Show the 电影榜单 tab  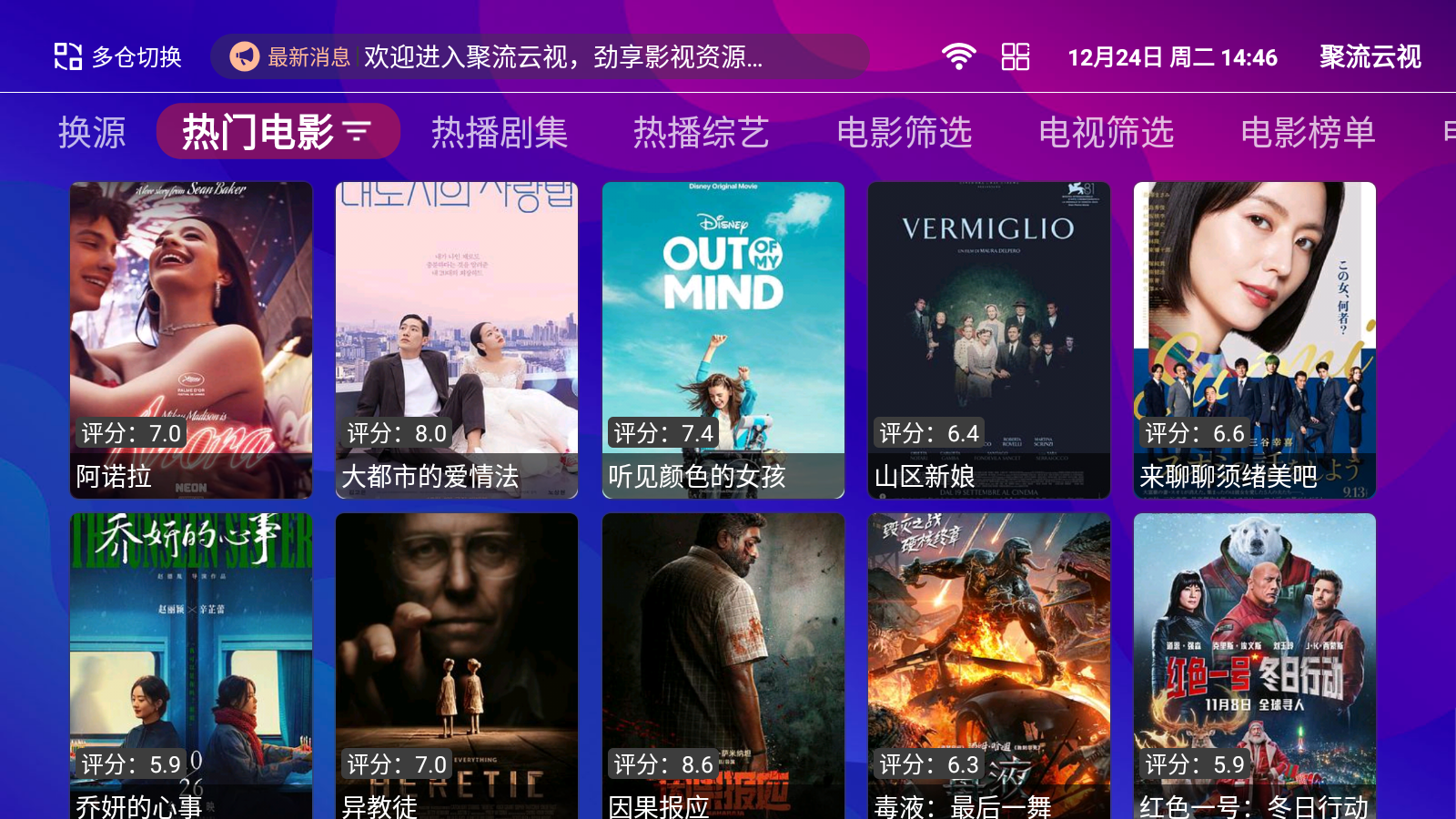click(1308, 133)
